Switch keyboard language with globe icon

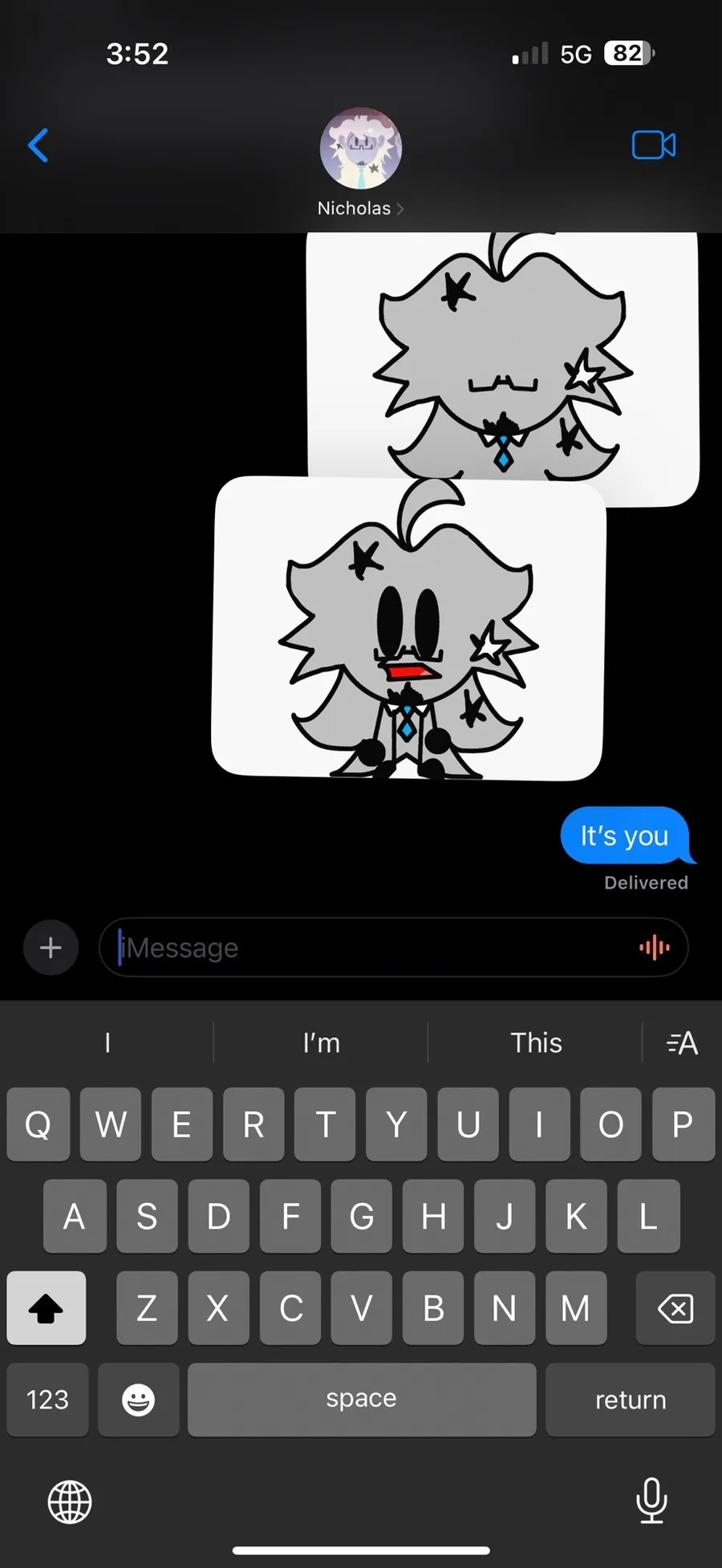pos(70,1501)
